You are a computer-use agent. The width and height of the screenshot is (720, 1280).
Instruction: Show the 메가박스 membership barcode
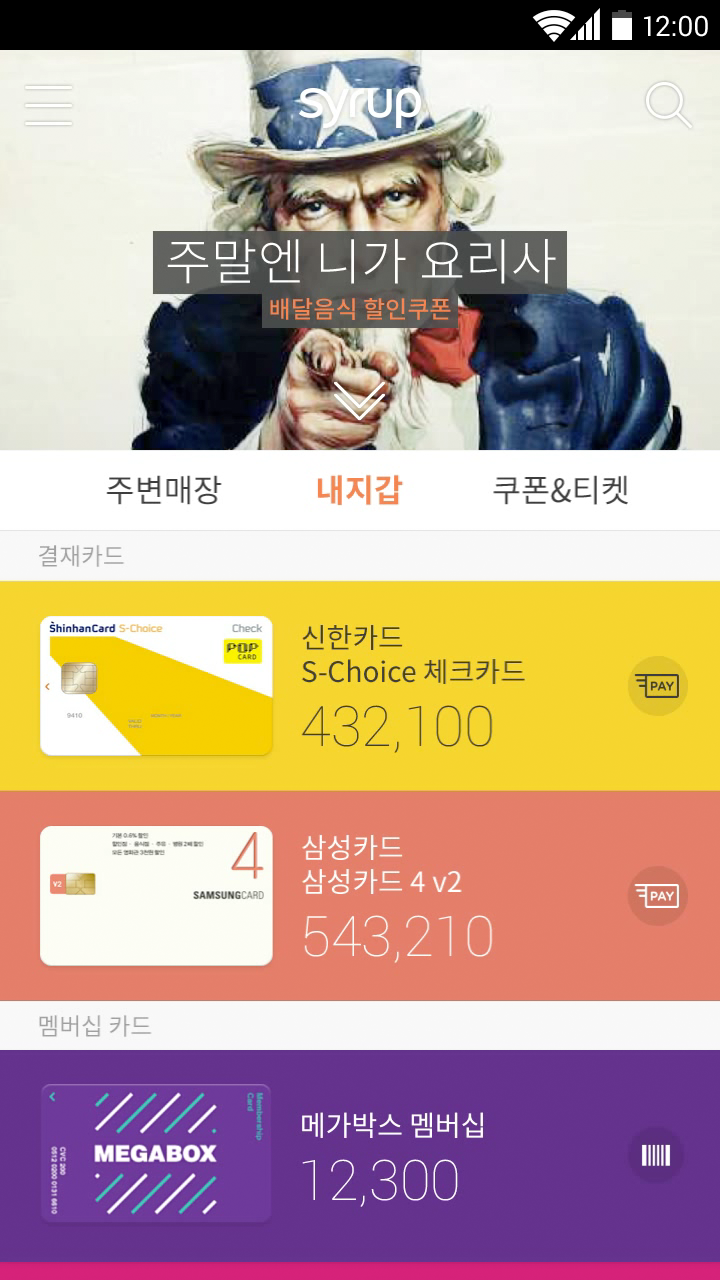pos(656,1156)
